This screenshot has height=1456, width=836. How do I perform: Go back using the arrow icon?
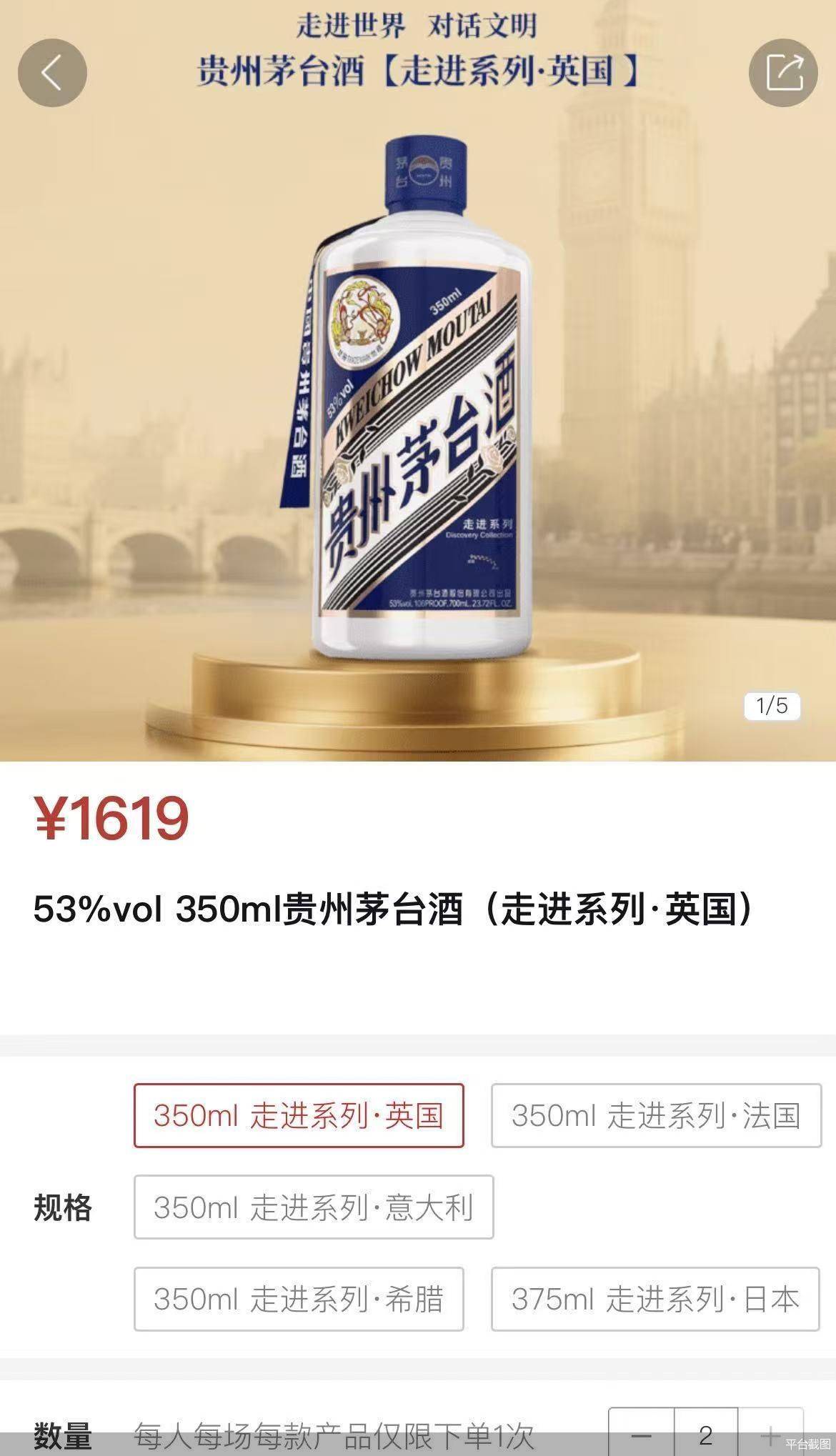(52, 73)
